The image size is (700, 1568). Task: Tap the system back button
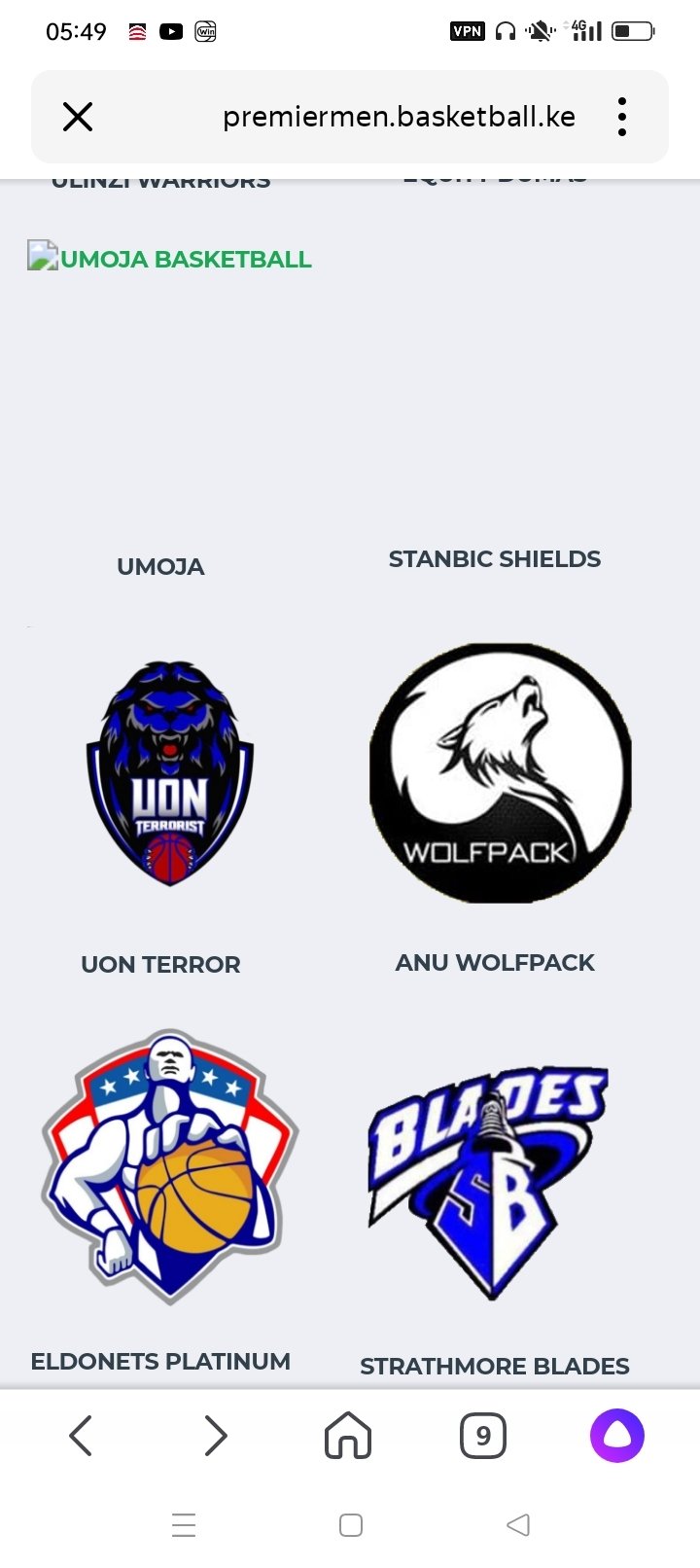pos(518,1524)
